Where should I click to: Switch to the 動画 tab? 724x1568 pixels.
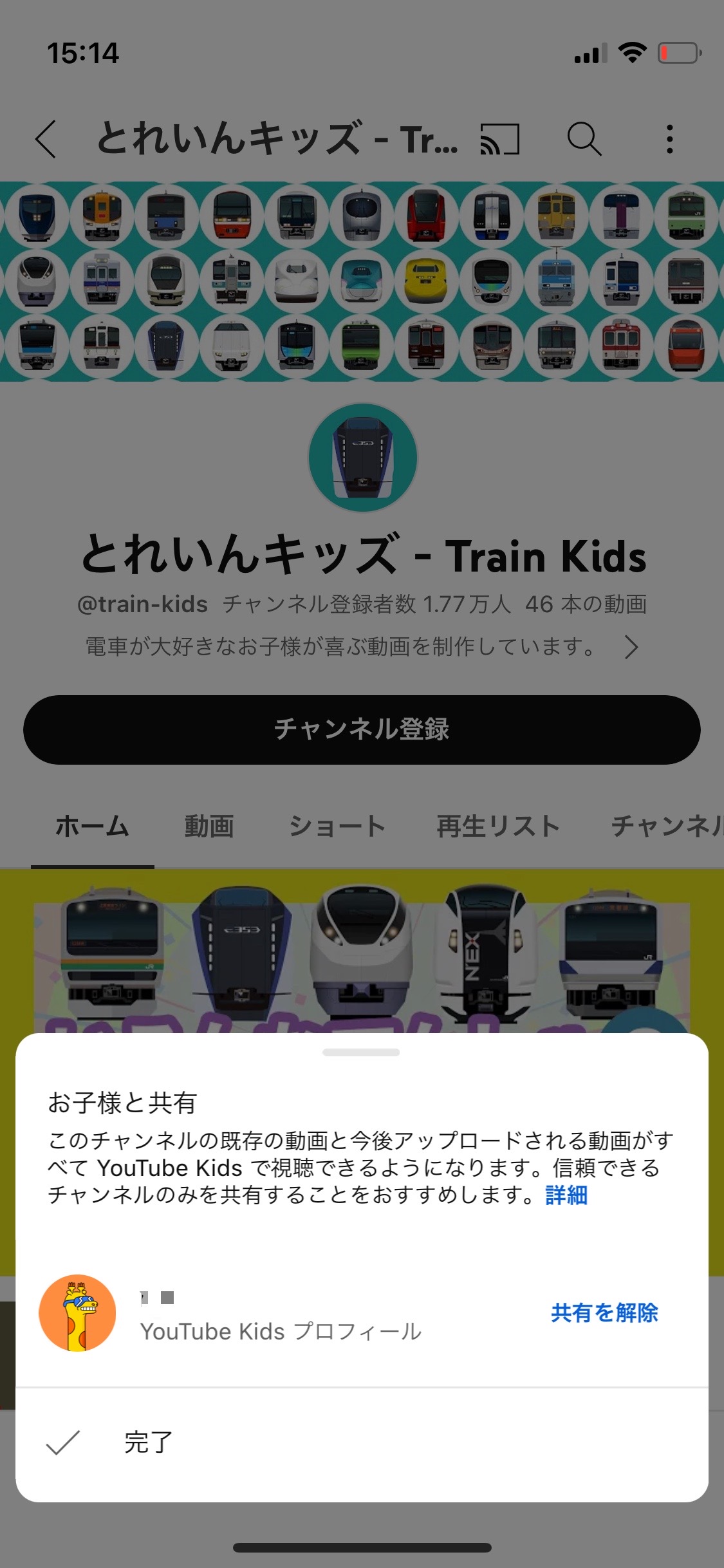[x=209, y=826]
